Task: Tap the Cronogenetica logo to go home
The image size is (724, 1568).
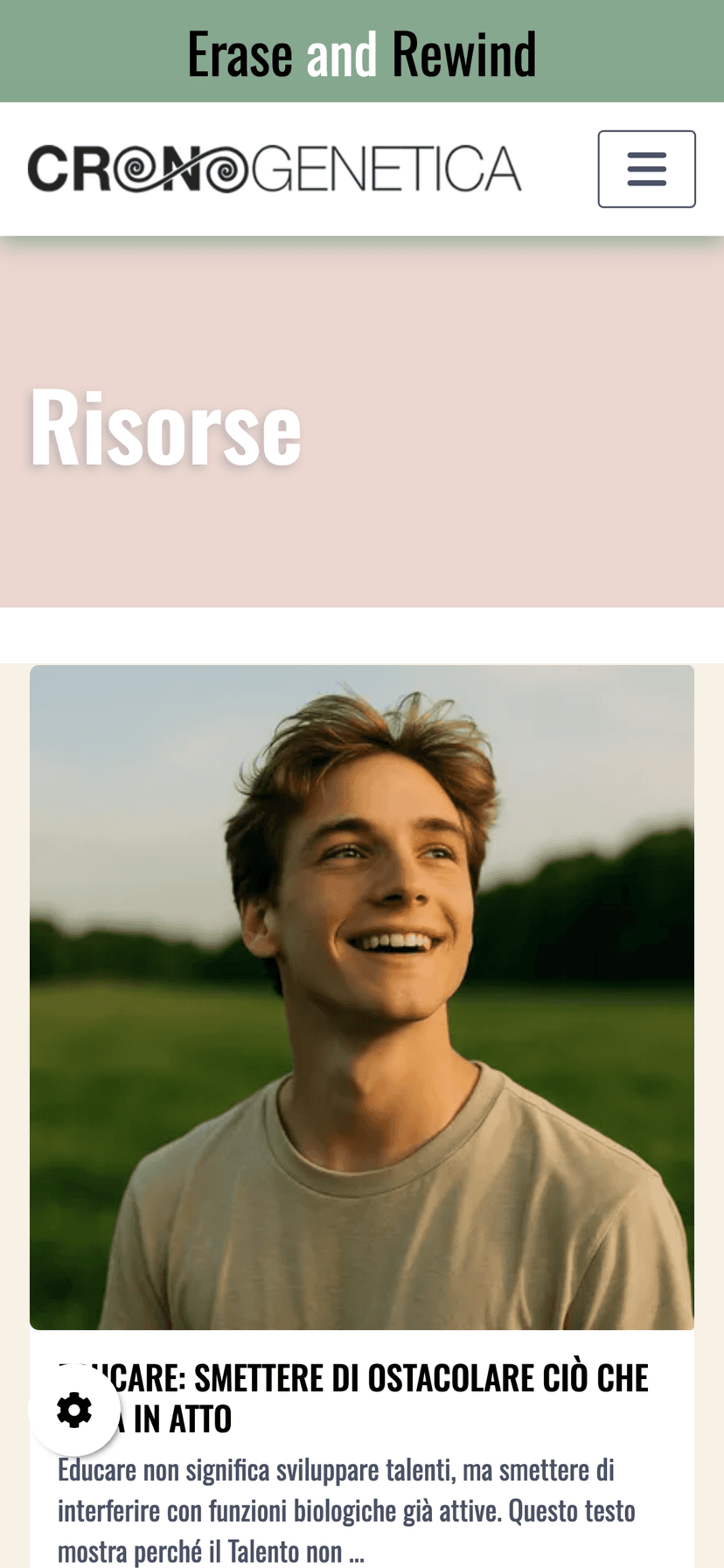Action: [x=275, y=169]
